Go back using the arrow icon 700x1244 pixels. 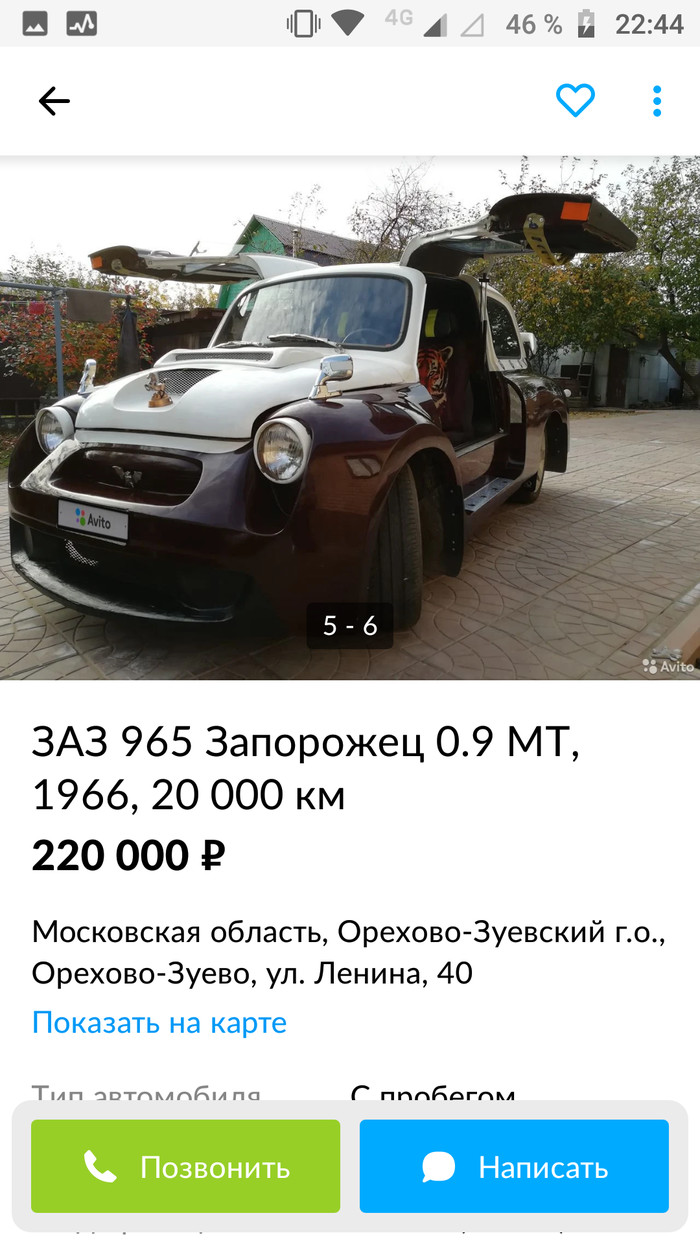tap(54, 101)
